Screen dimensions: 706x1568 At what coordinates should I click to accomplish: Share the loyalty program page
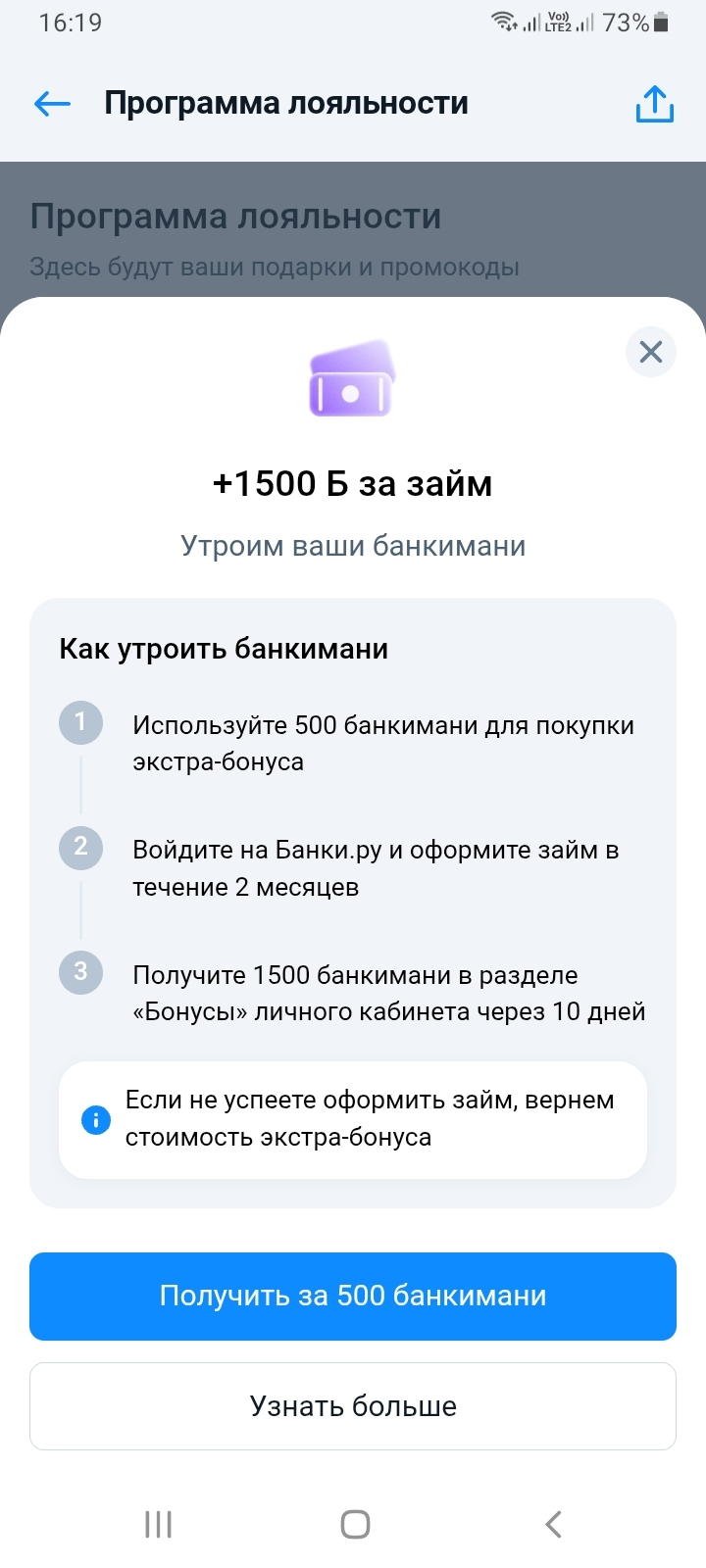pyautogui.click(x=654, y=103)
